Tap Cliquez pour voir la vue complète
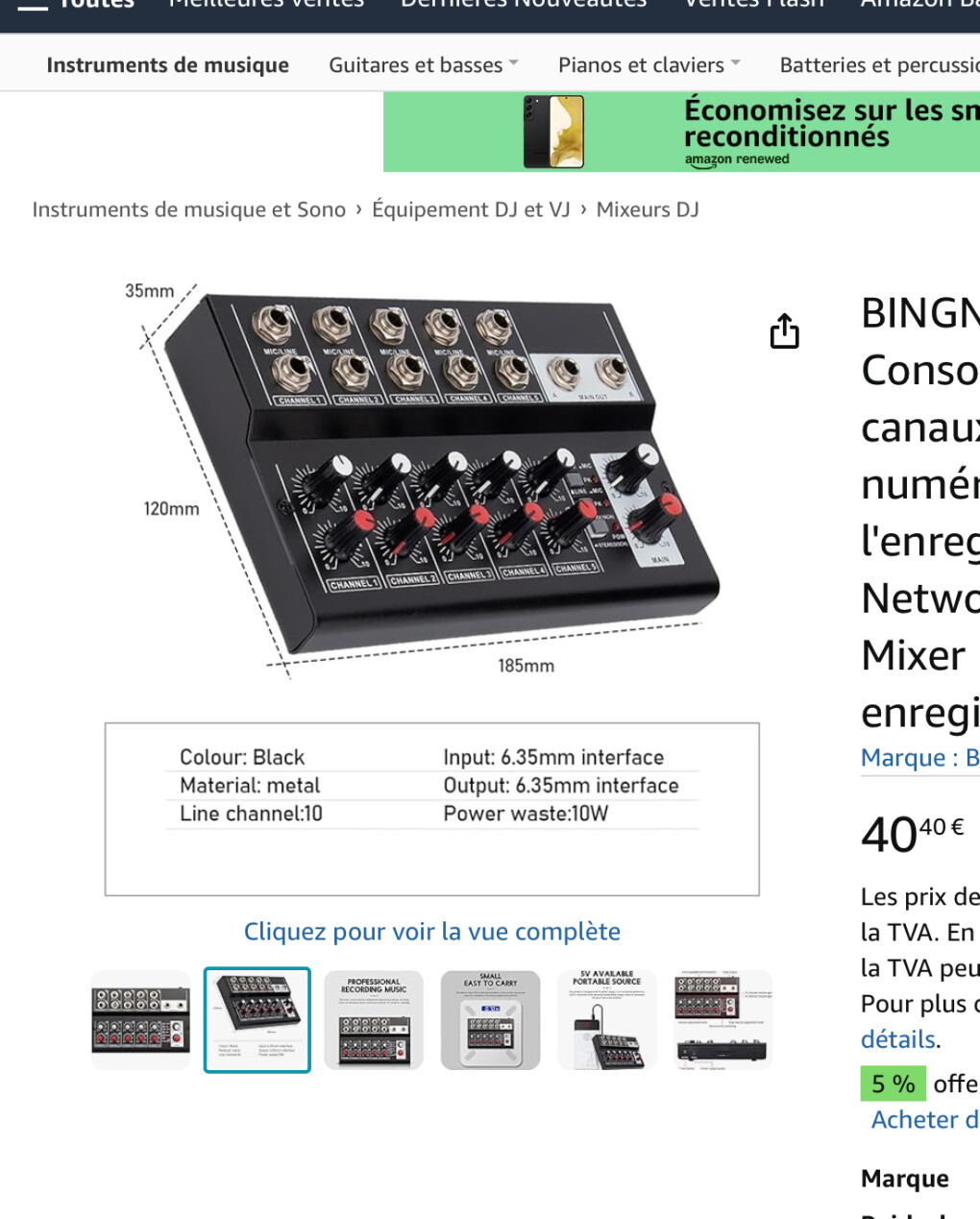980x1219 pixels. (x=431, y=932)
